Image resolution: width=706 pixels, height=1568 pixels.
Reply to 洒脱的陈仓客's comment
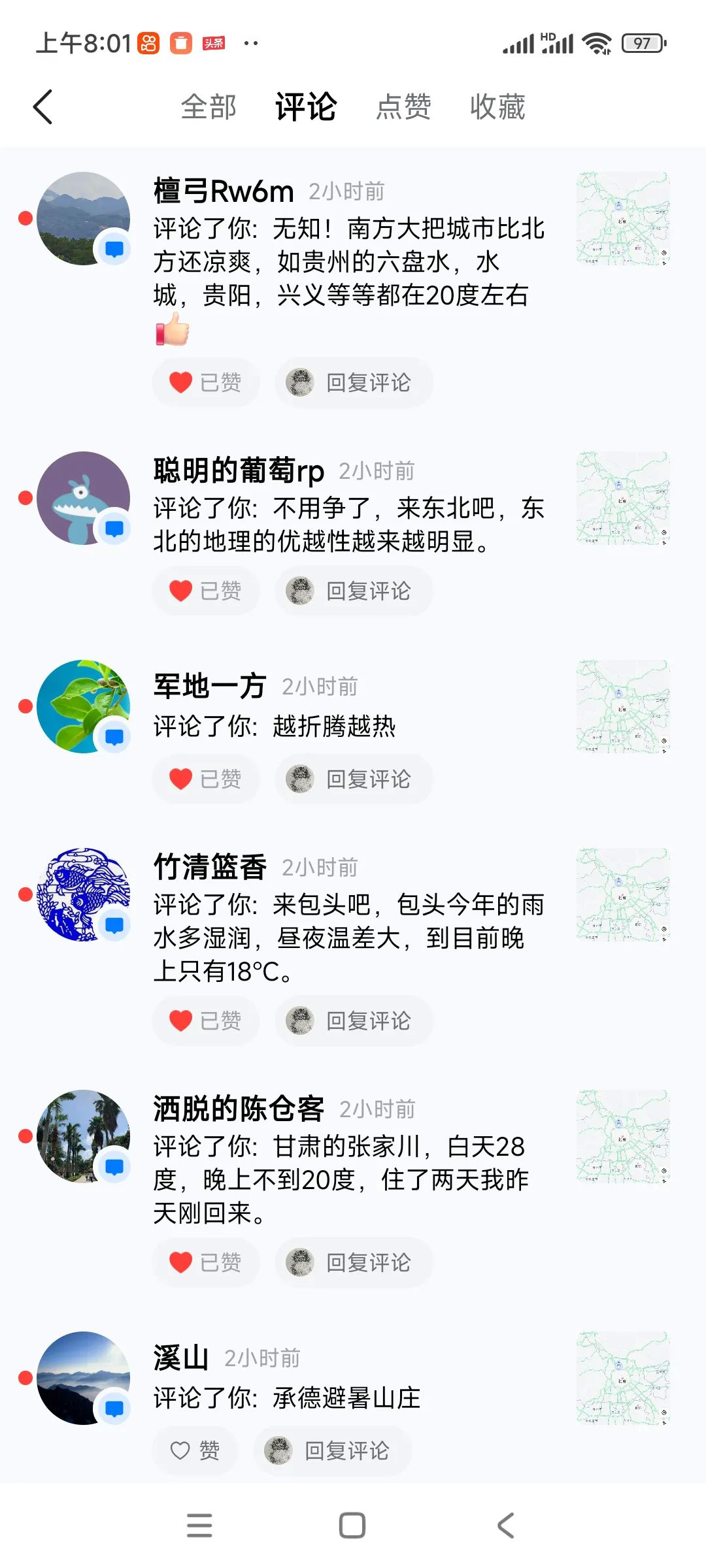pyautogui.click(x=354, y=1262)
